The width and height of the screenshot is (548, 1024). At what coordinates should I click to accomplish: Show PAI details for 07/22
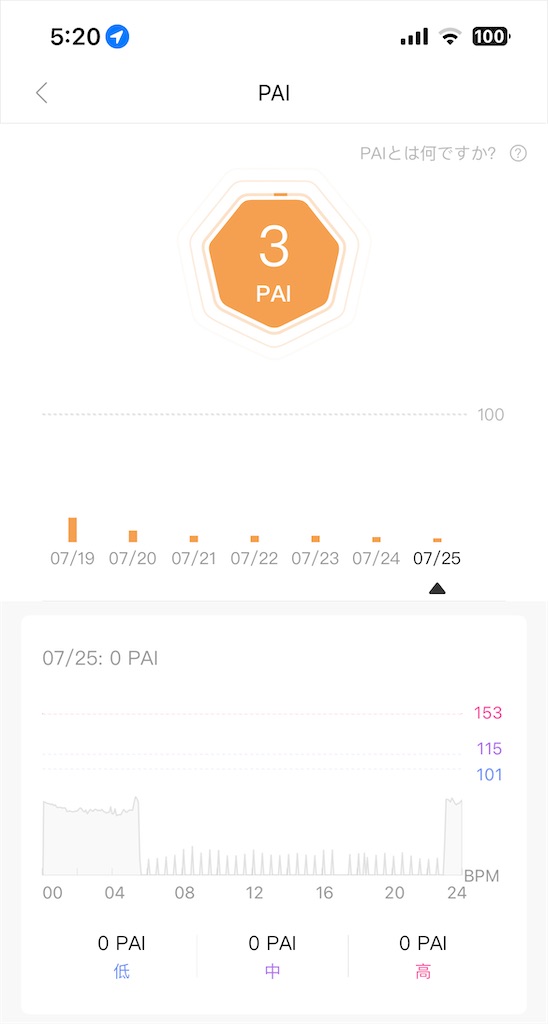[x=255, y=539]
